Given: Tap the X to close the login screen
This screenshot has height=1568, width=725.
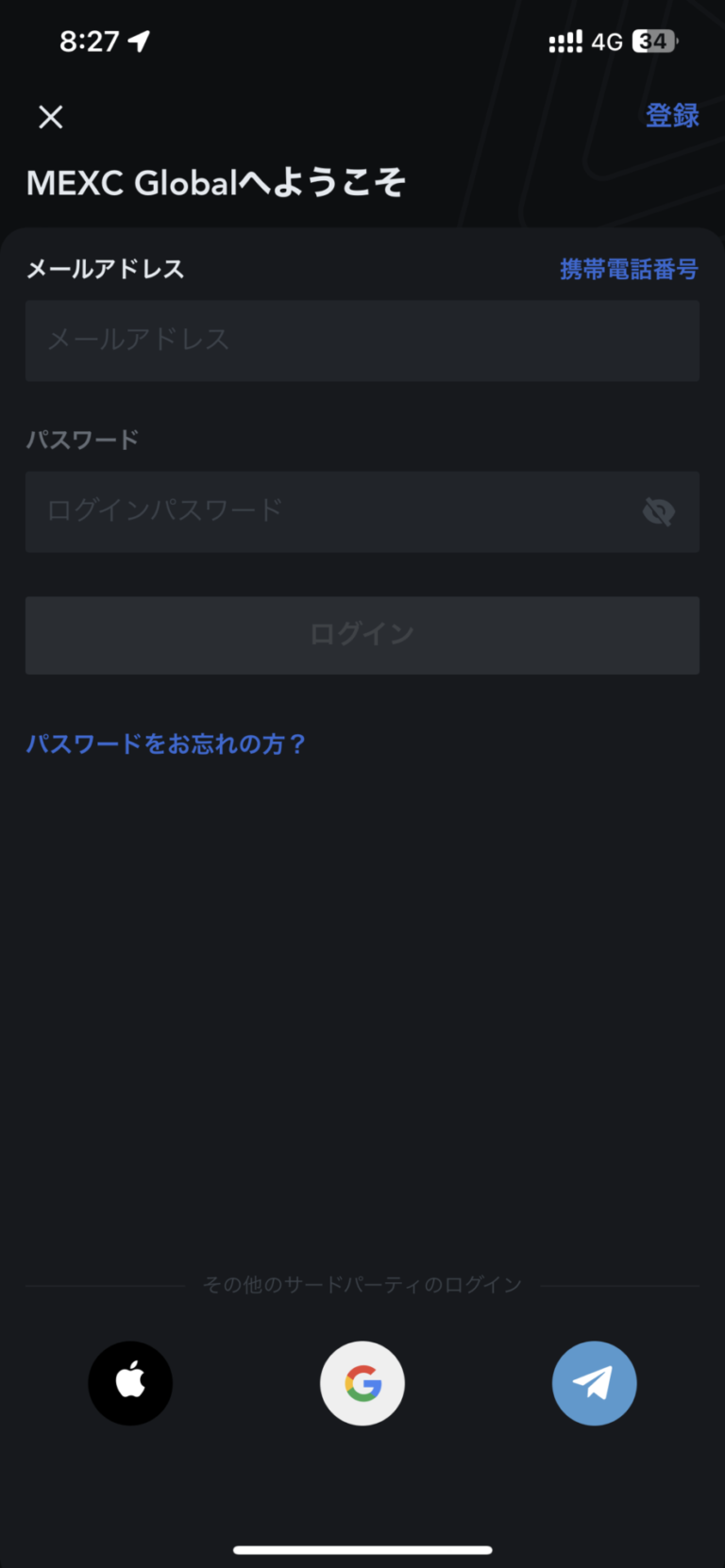Looking at the screenshot, I should 50,117.
